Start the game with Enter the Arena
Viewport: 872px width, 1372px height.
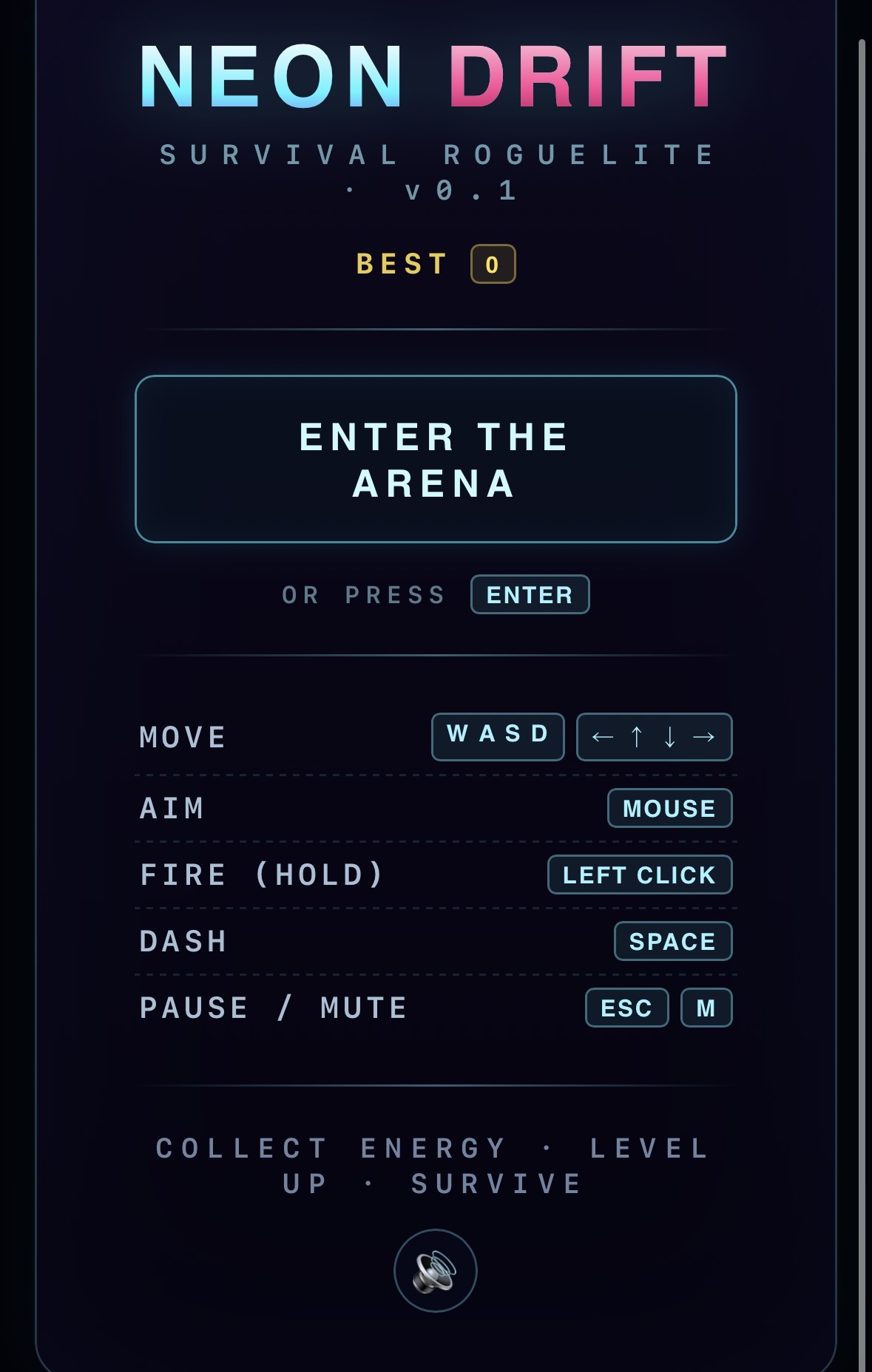coord(436,459)
